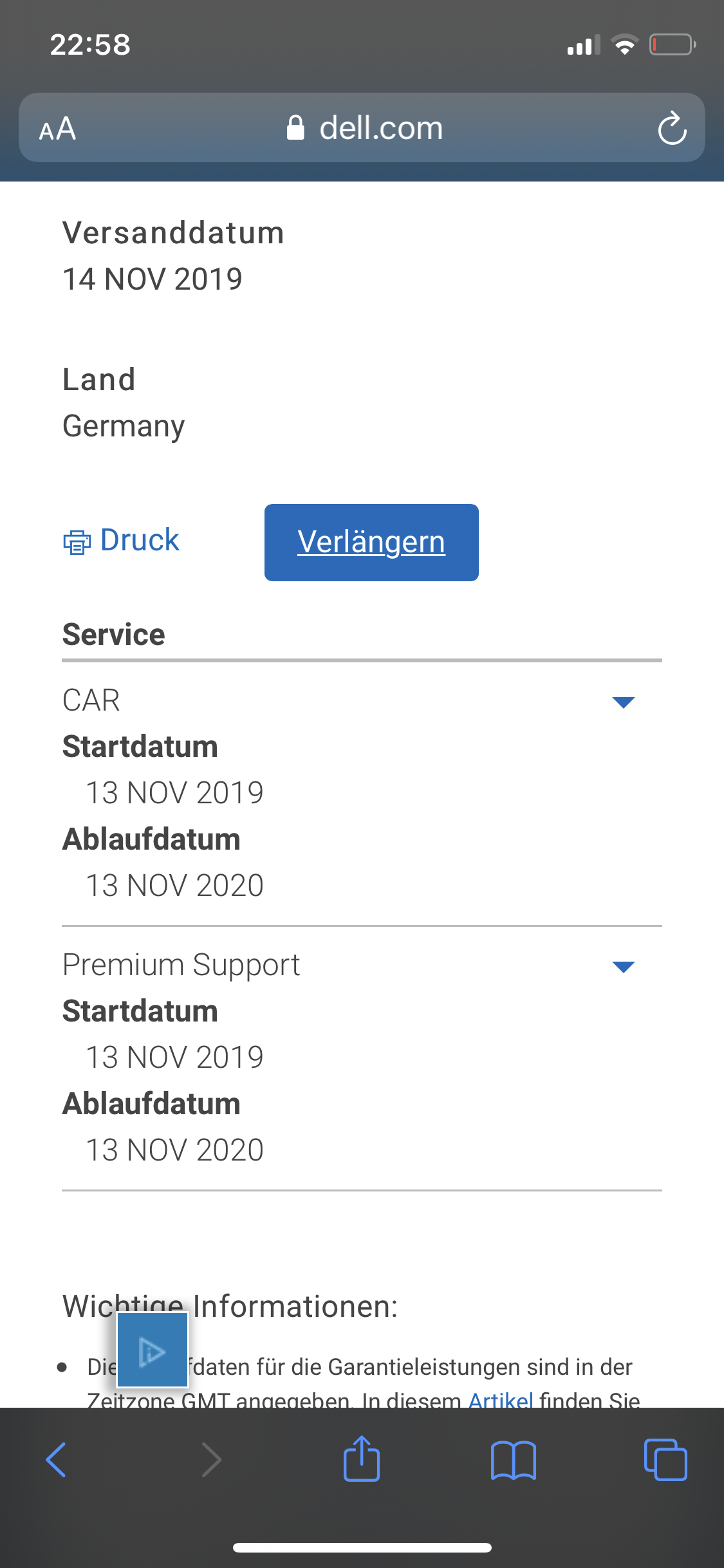
Task: Tap the dell.com address field
Action: (364, 128)
